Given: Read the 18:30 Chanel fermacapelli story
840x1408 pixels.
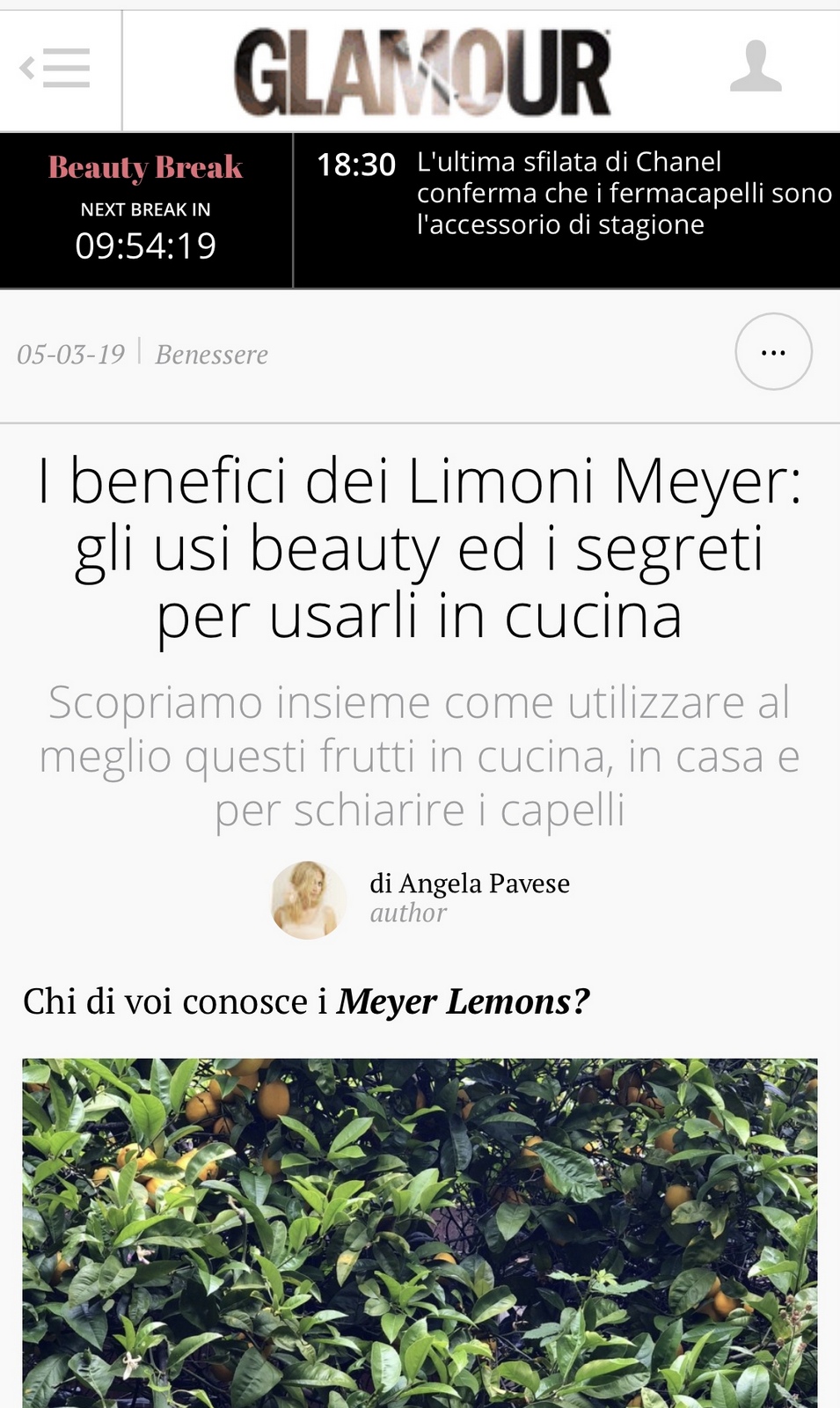Looking at the screenshot, I should pyautogui.click(x=623, y=194).
